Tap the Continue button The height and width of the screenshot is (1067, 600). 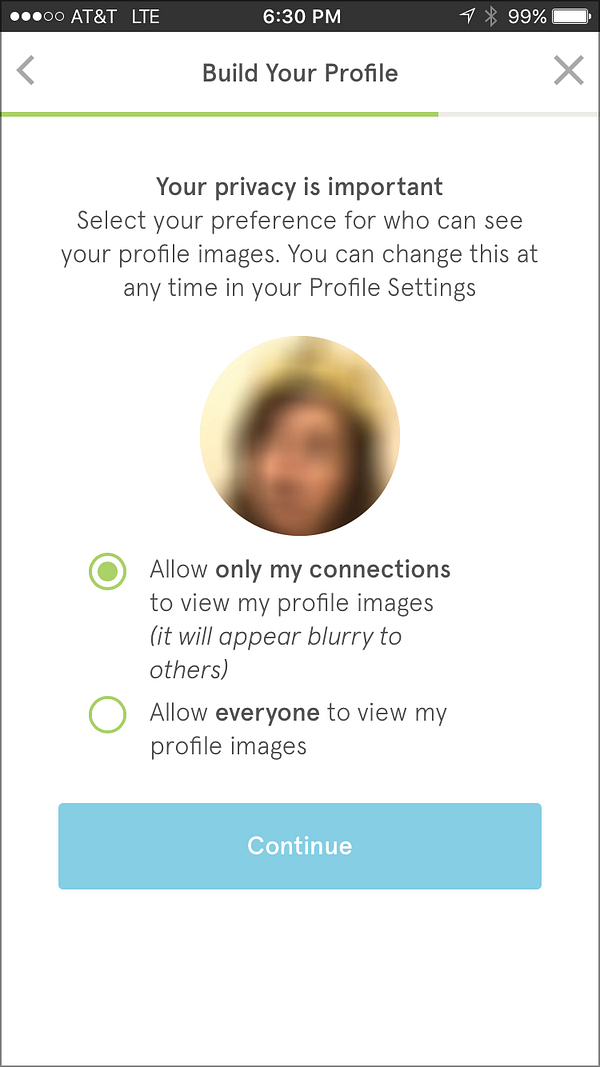pyautogui.click(x=299, y=846)
